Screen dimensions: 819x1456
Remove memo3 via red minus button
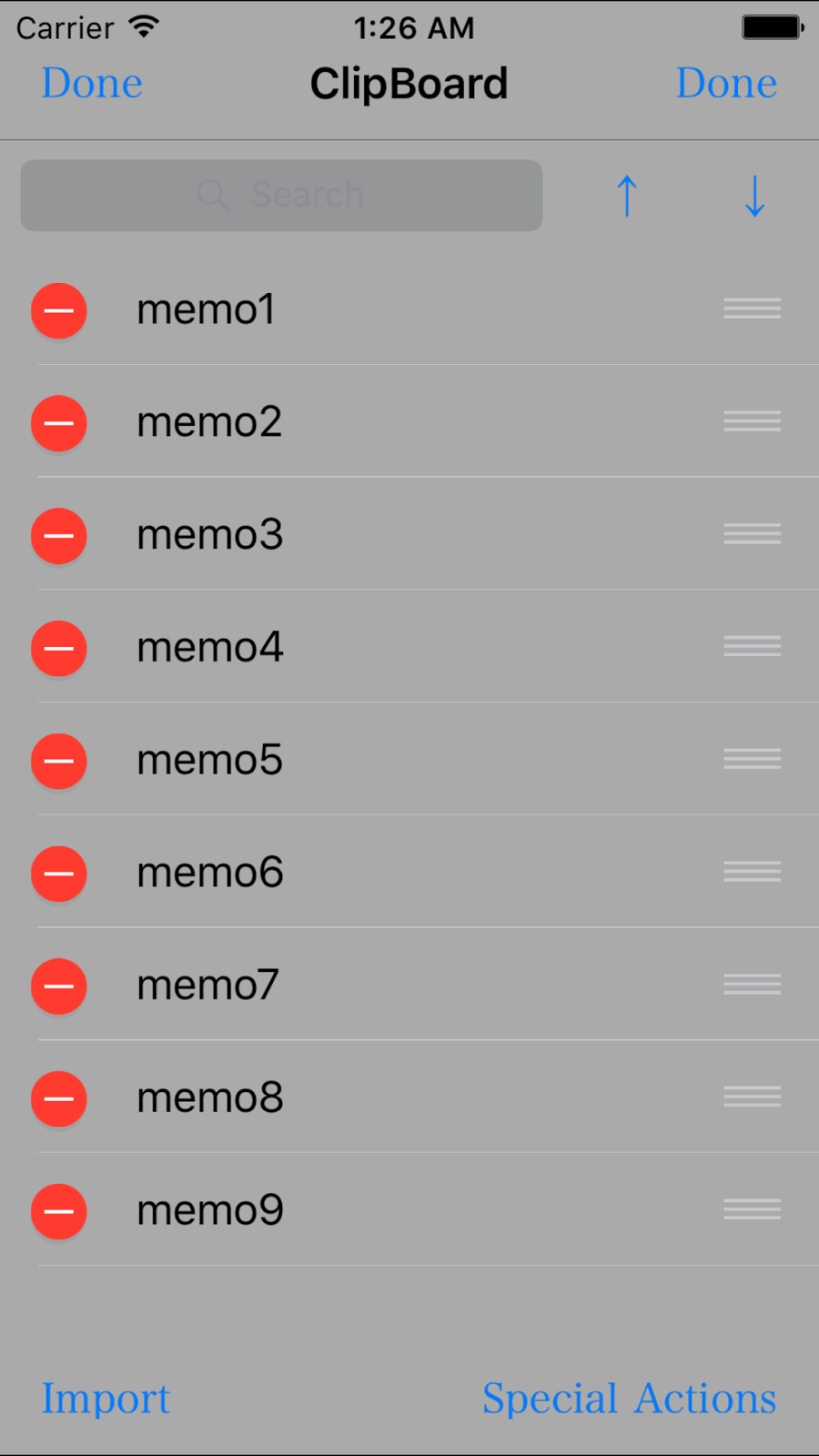(x=59, y=536)
